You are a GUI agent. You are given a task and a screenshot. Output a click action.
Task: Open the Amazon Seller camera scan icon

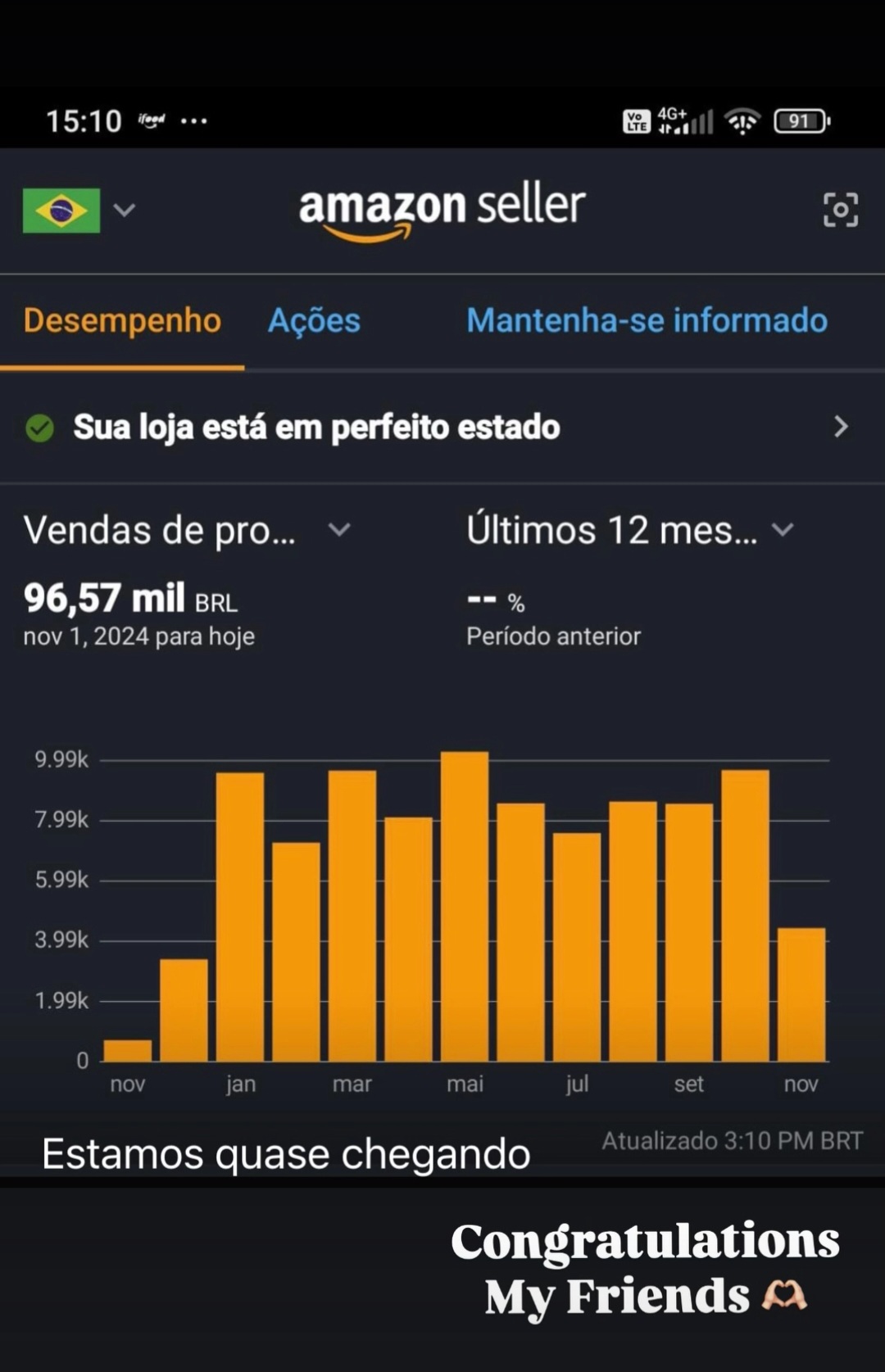839,211
